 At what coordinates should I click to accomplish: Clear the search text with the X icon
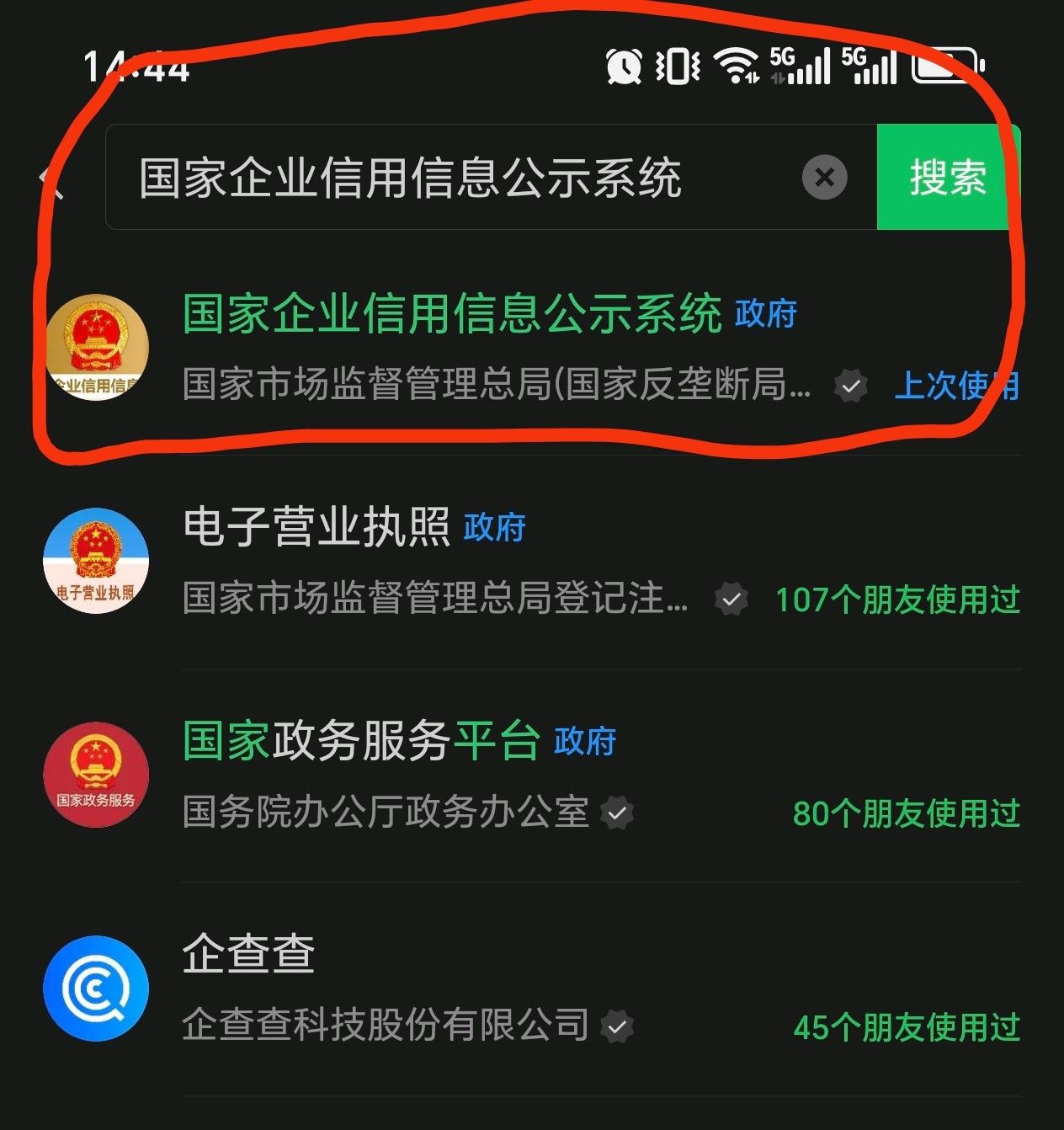824,178
